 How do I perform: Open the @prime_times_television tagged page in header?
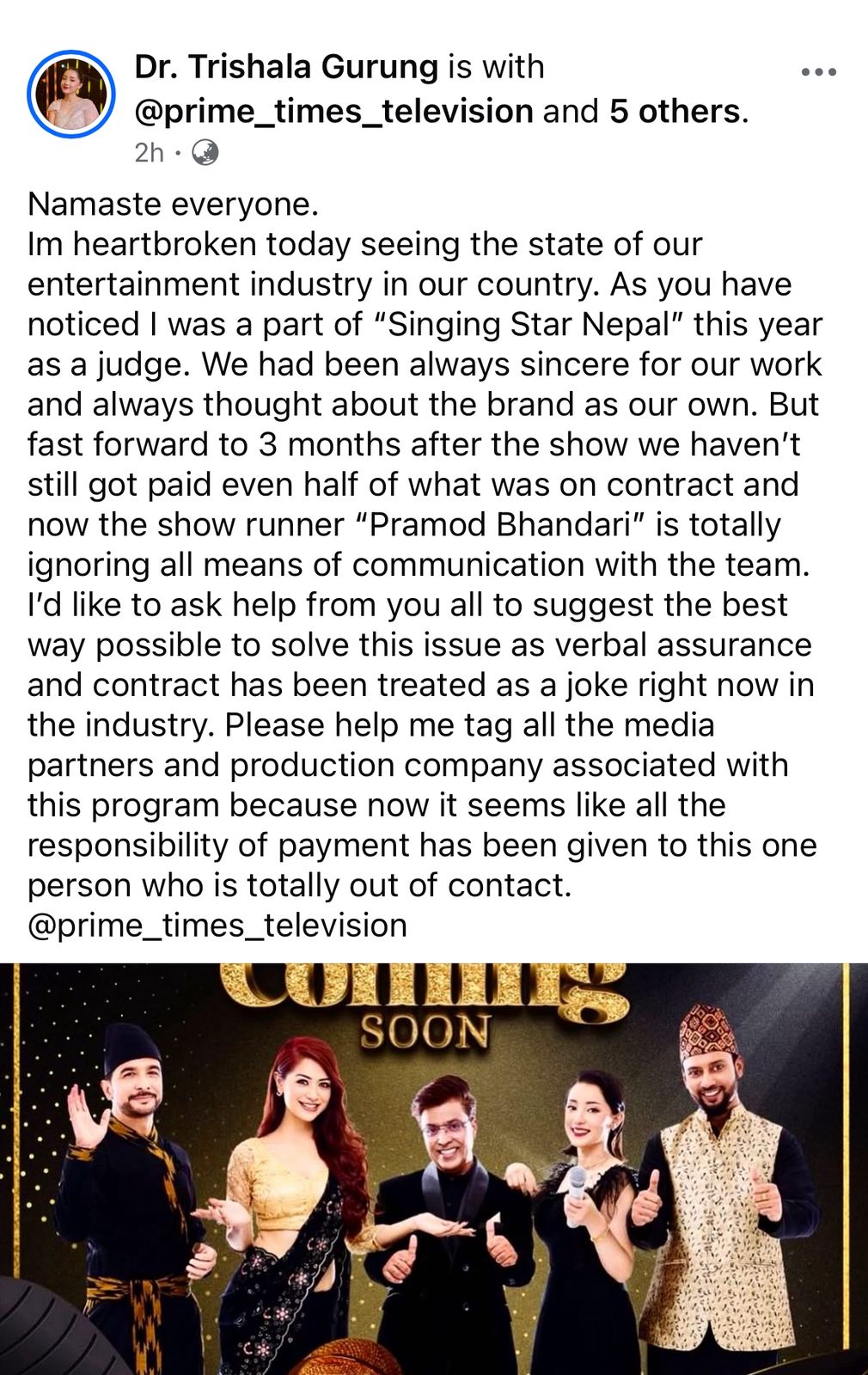[333, 112]
